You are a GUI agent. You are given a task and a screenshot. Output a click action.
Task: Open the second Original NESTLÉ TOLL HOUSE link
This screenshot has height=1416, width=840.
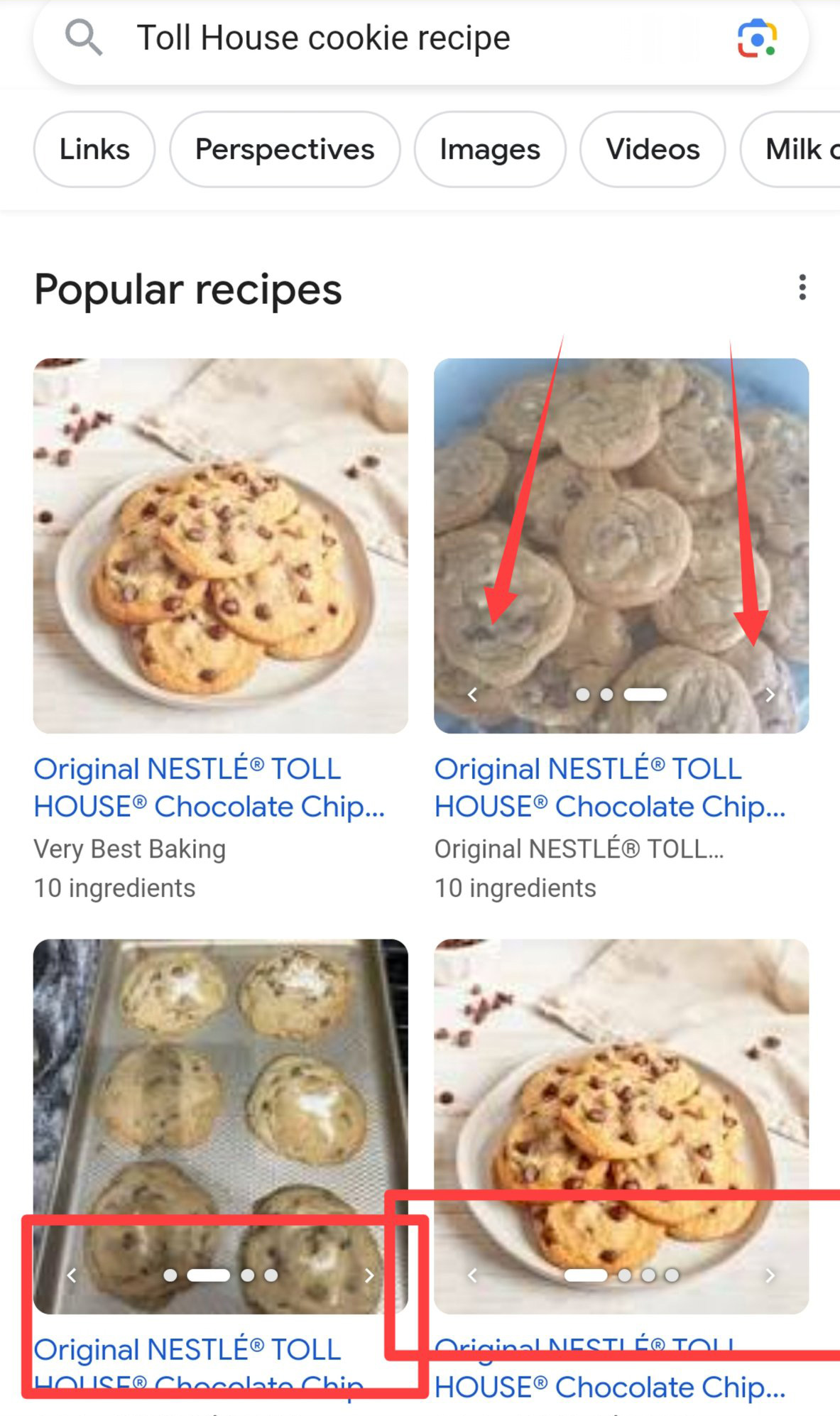click(610, 788)
